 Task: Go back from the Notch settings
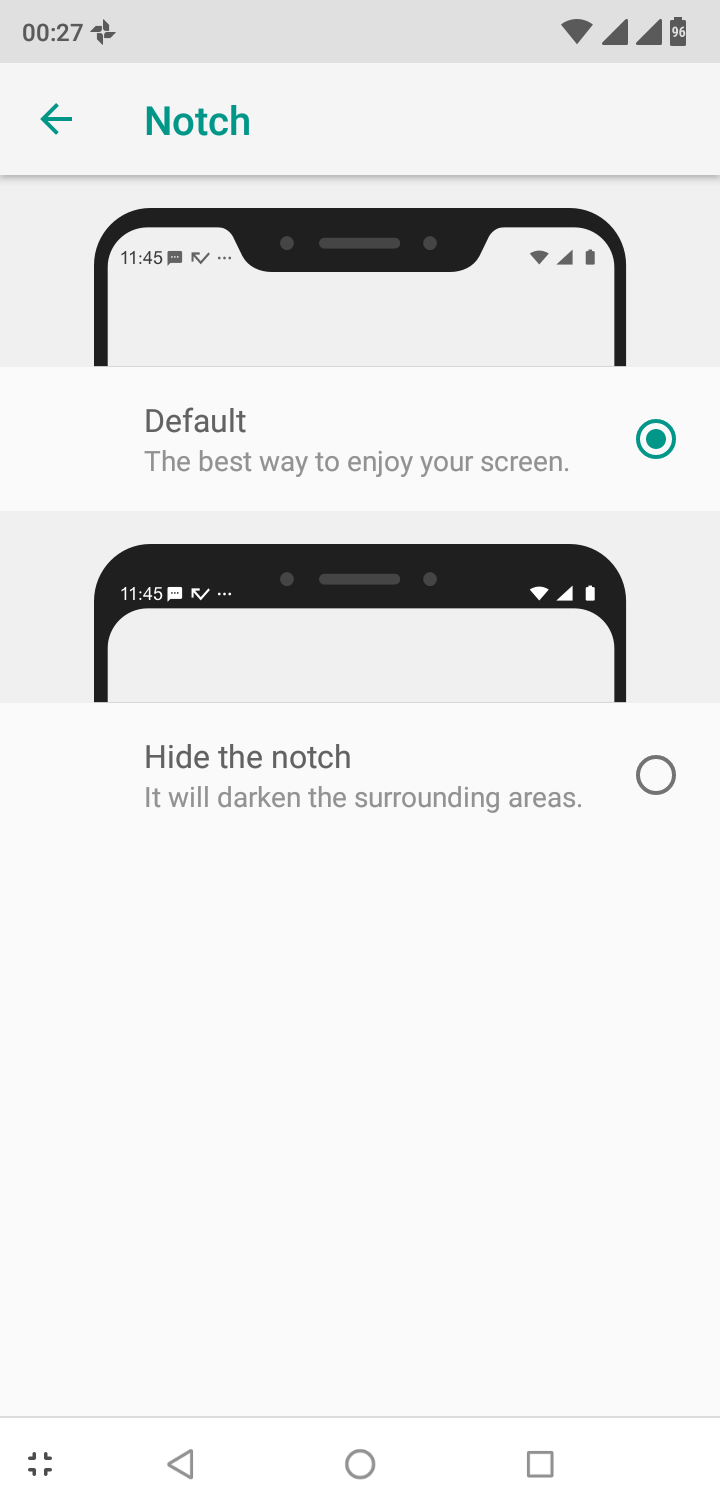(56, 120)
